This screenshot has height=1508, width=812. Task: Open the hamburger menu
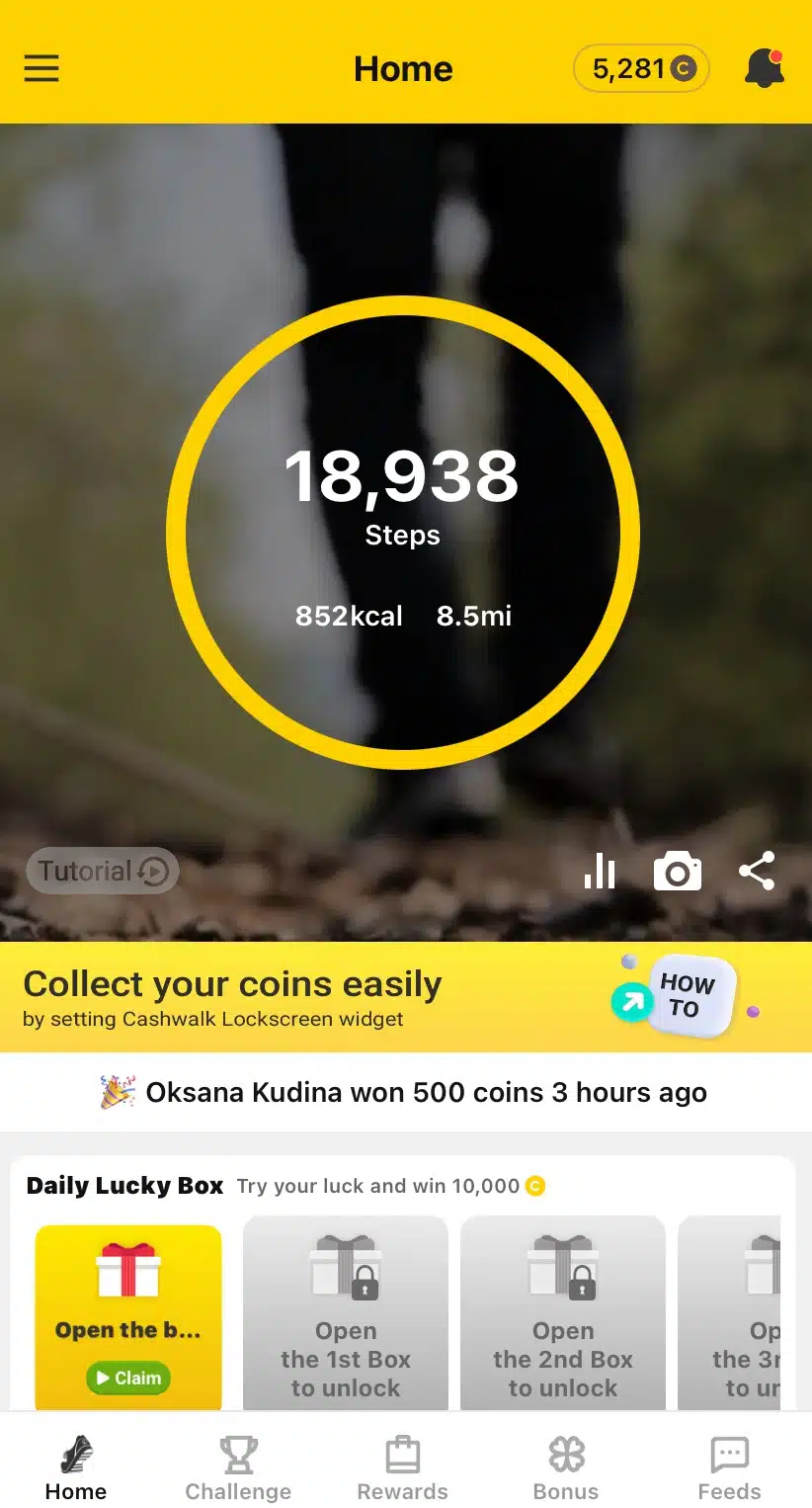click(41, 68)
